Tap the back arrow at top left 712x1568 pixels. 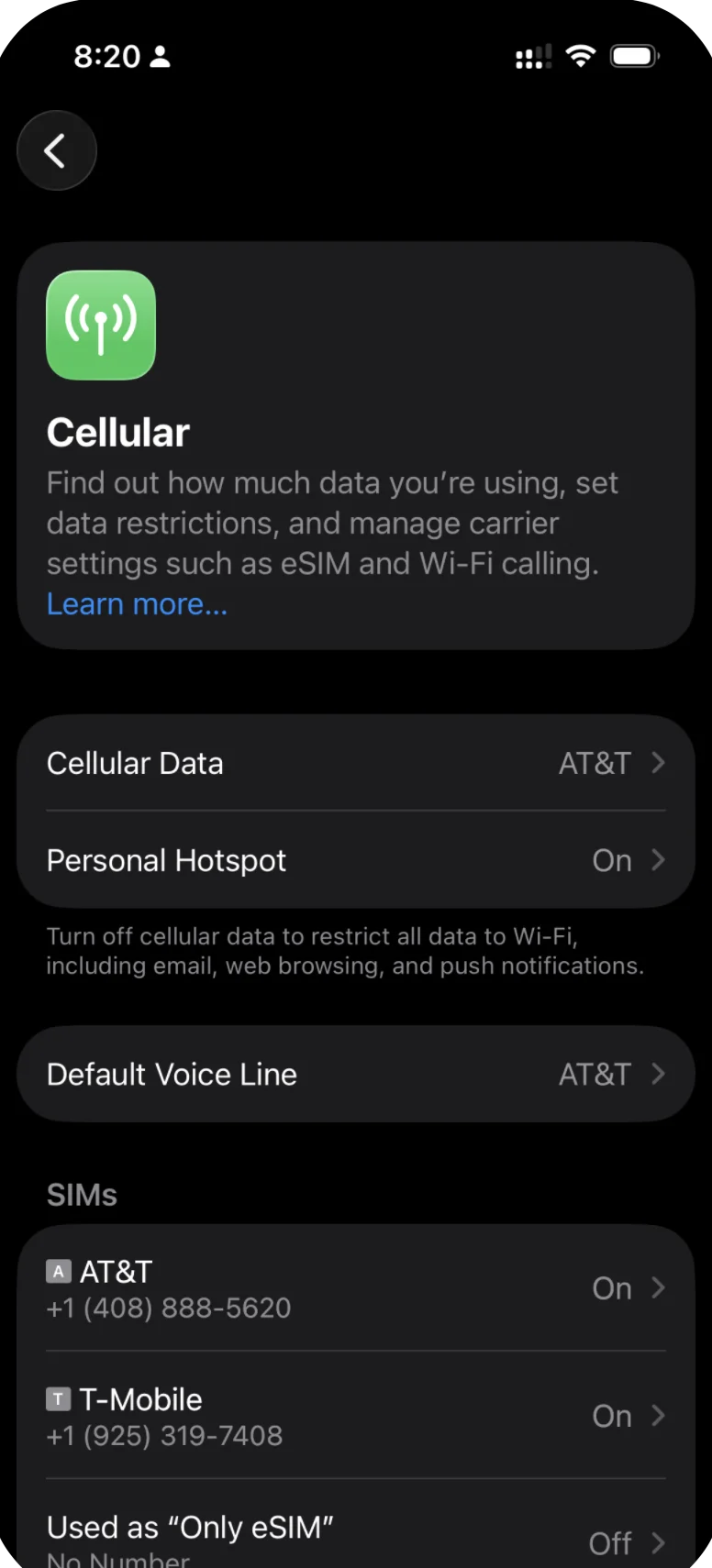click(x=56, y=150)
